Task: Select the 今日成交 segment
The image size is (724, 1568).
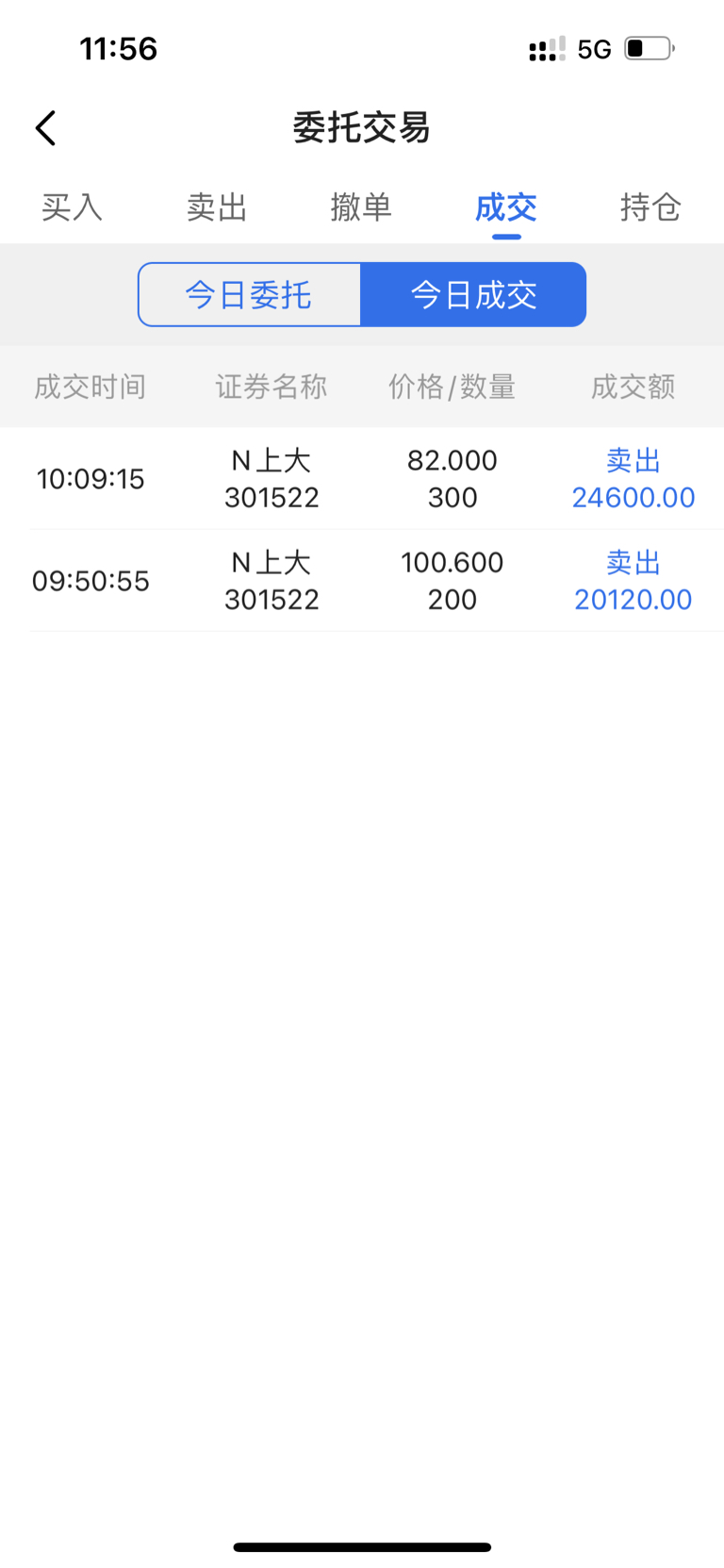Action: coord(473,295)
